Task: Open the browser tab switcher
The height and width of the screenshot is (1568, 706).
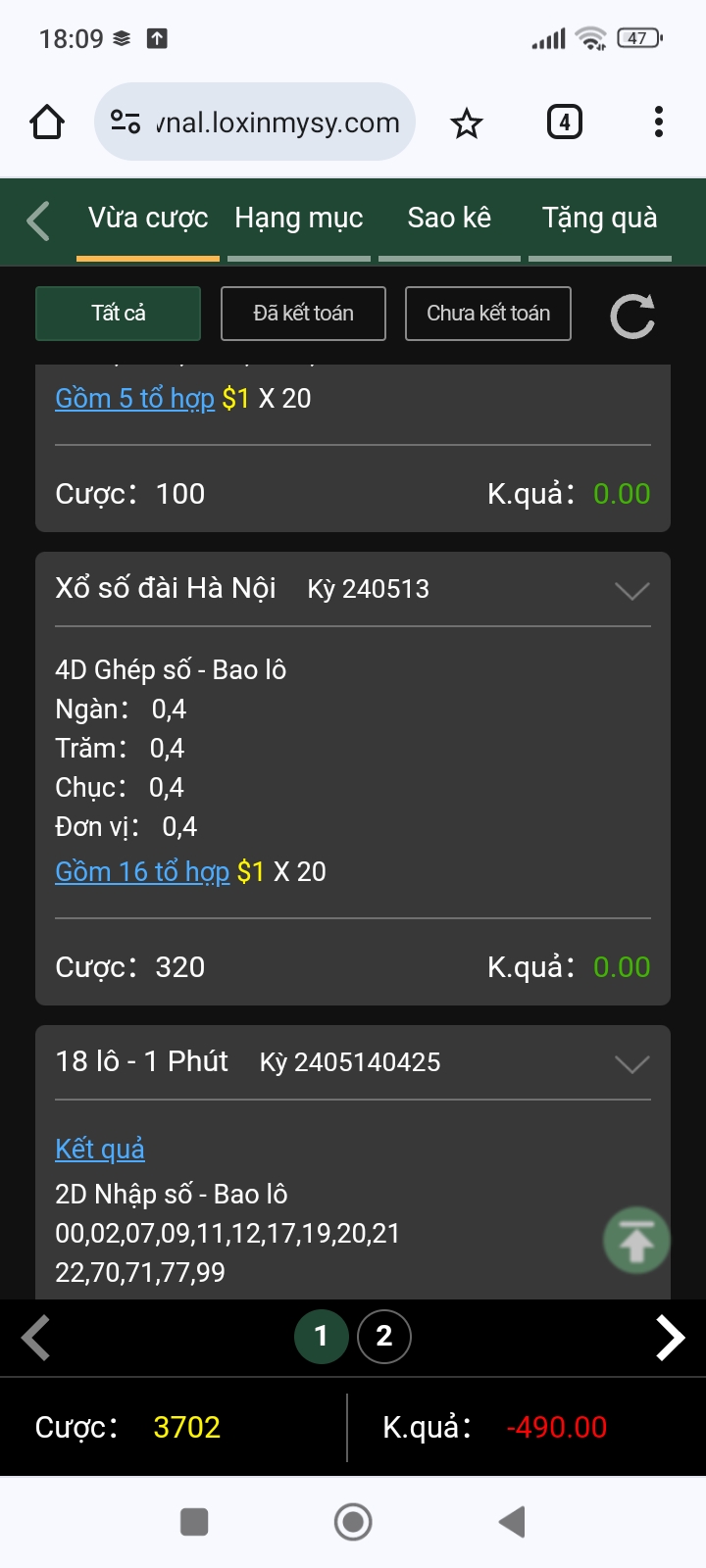Action: pyautogui.click(x=564, y=122)
